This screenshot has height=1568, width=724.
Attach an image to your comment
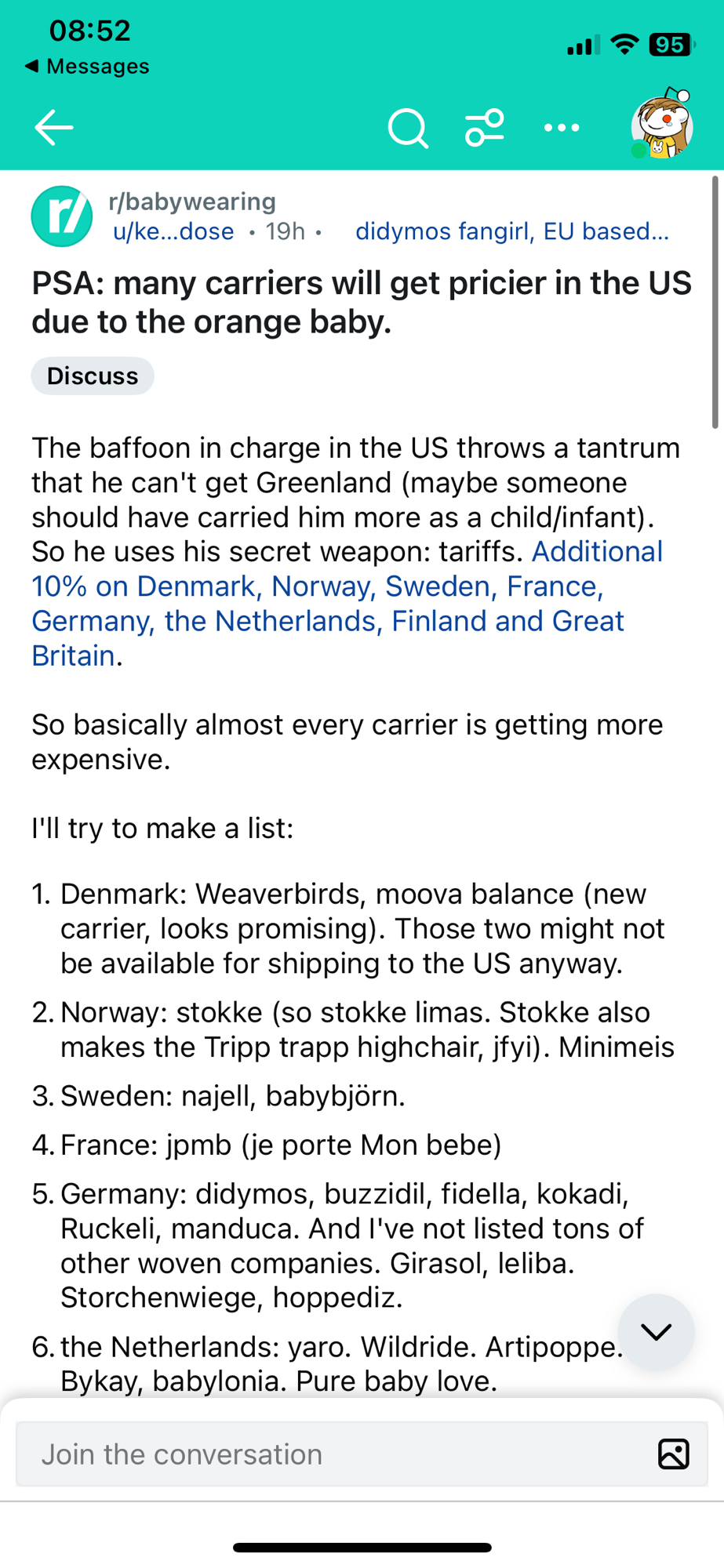tap(673, 1454)
